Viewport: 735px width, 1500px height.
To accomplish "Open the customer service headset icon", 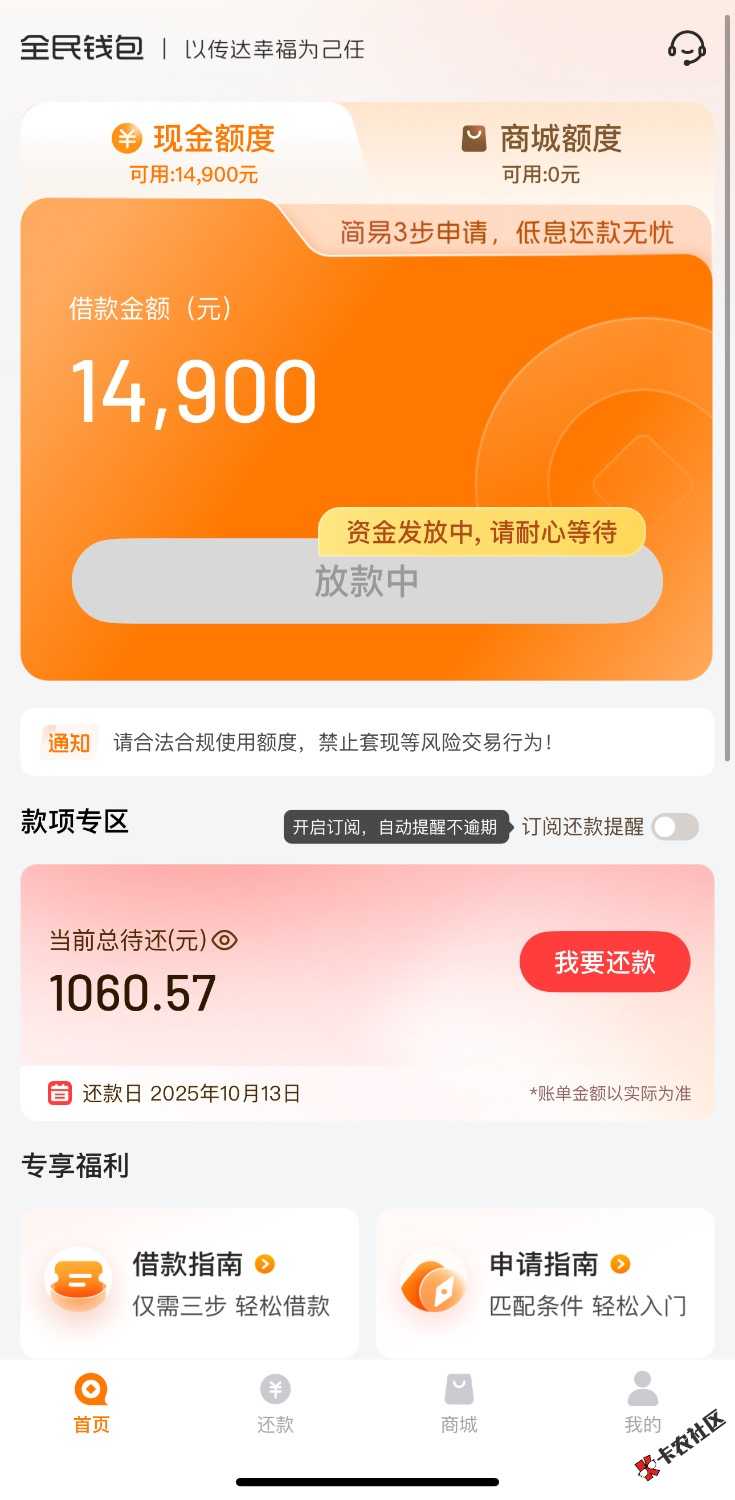I will coord(686,47).
